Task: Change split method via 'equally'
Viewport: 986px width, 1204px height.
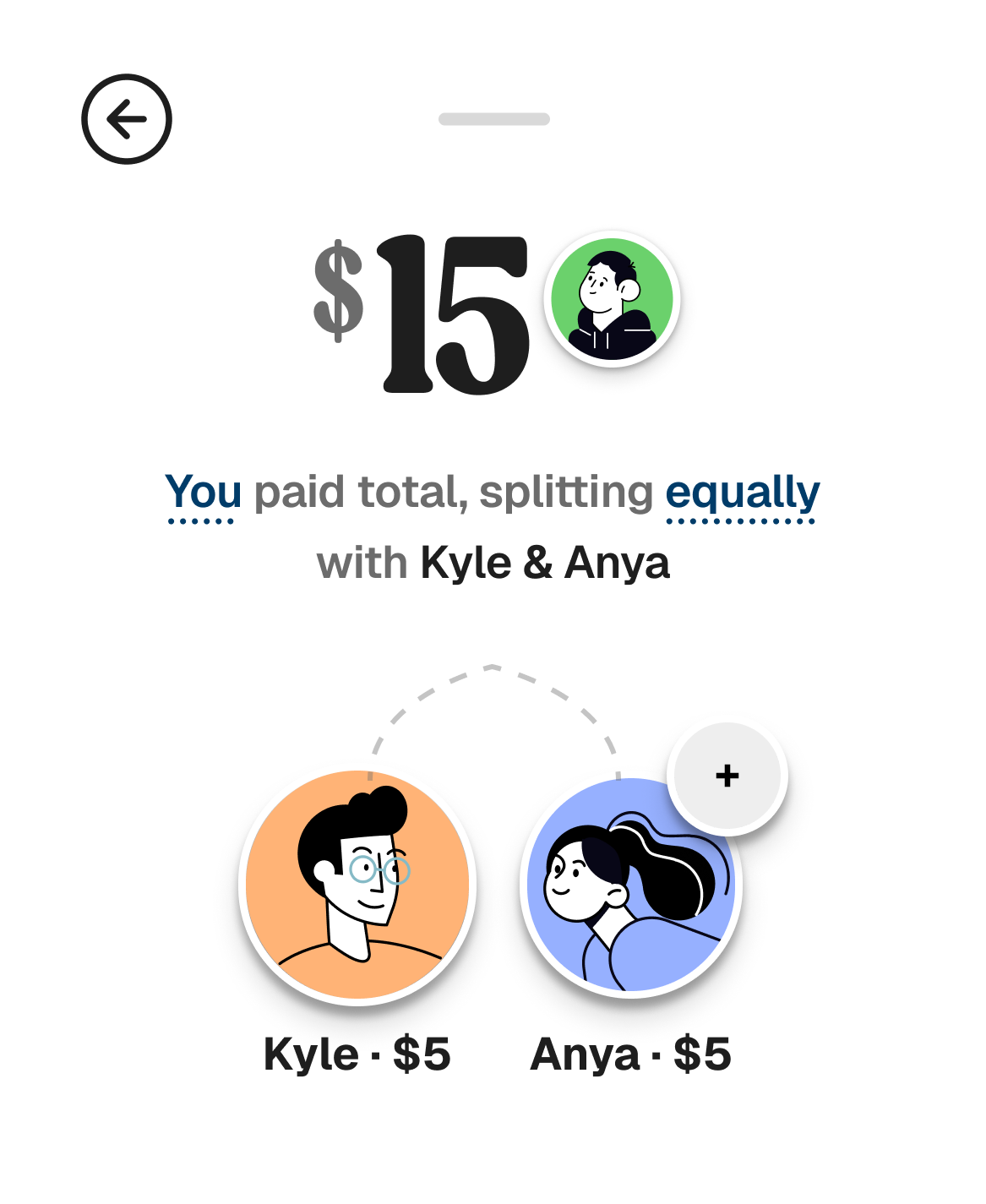Action: click(x=742, y=493)
